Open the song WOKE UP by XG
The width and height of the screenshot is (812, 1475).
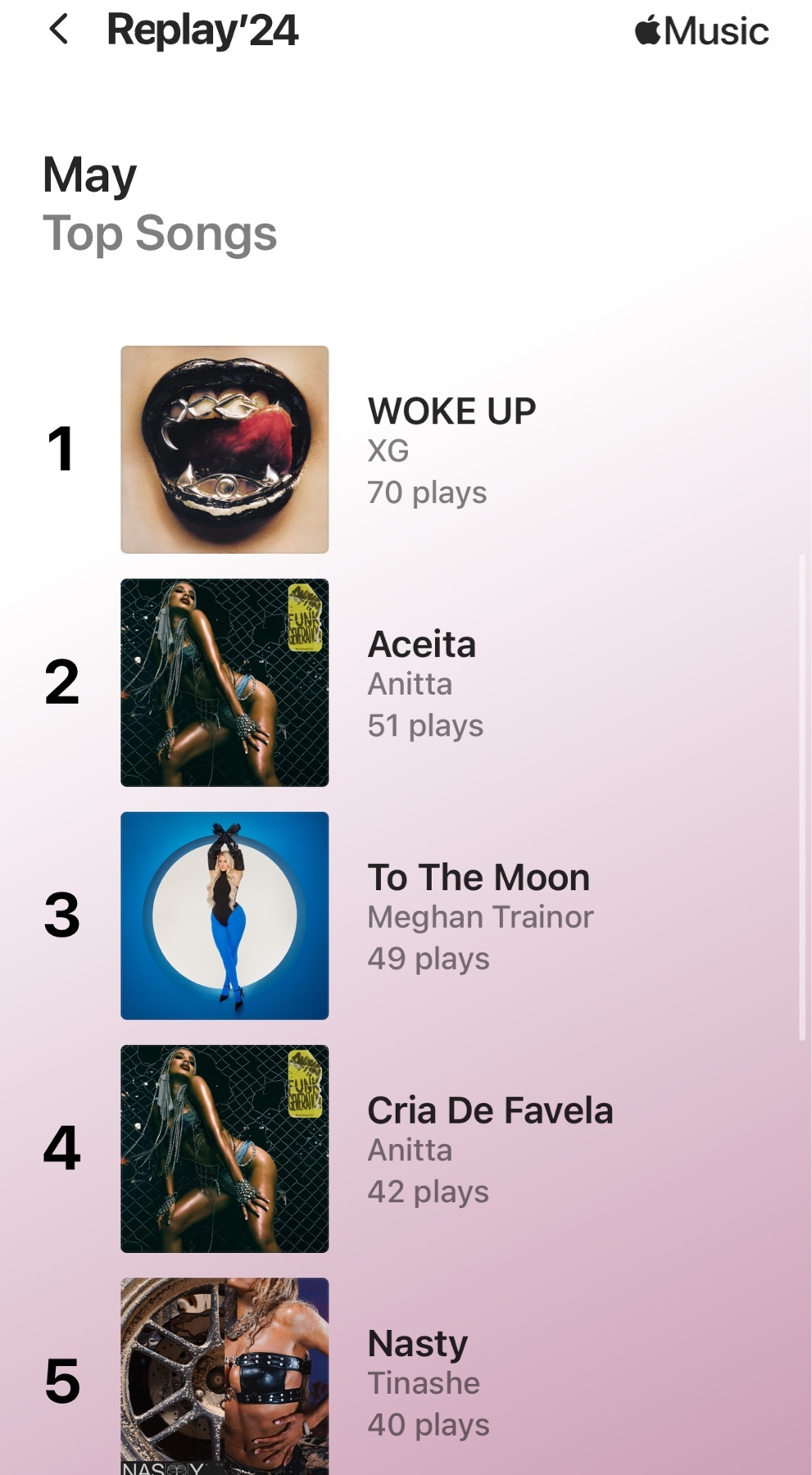tap(406, 449)
